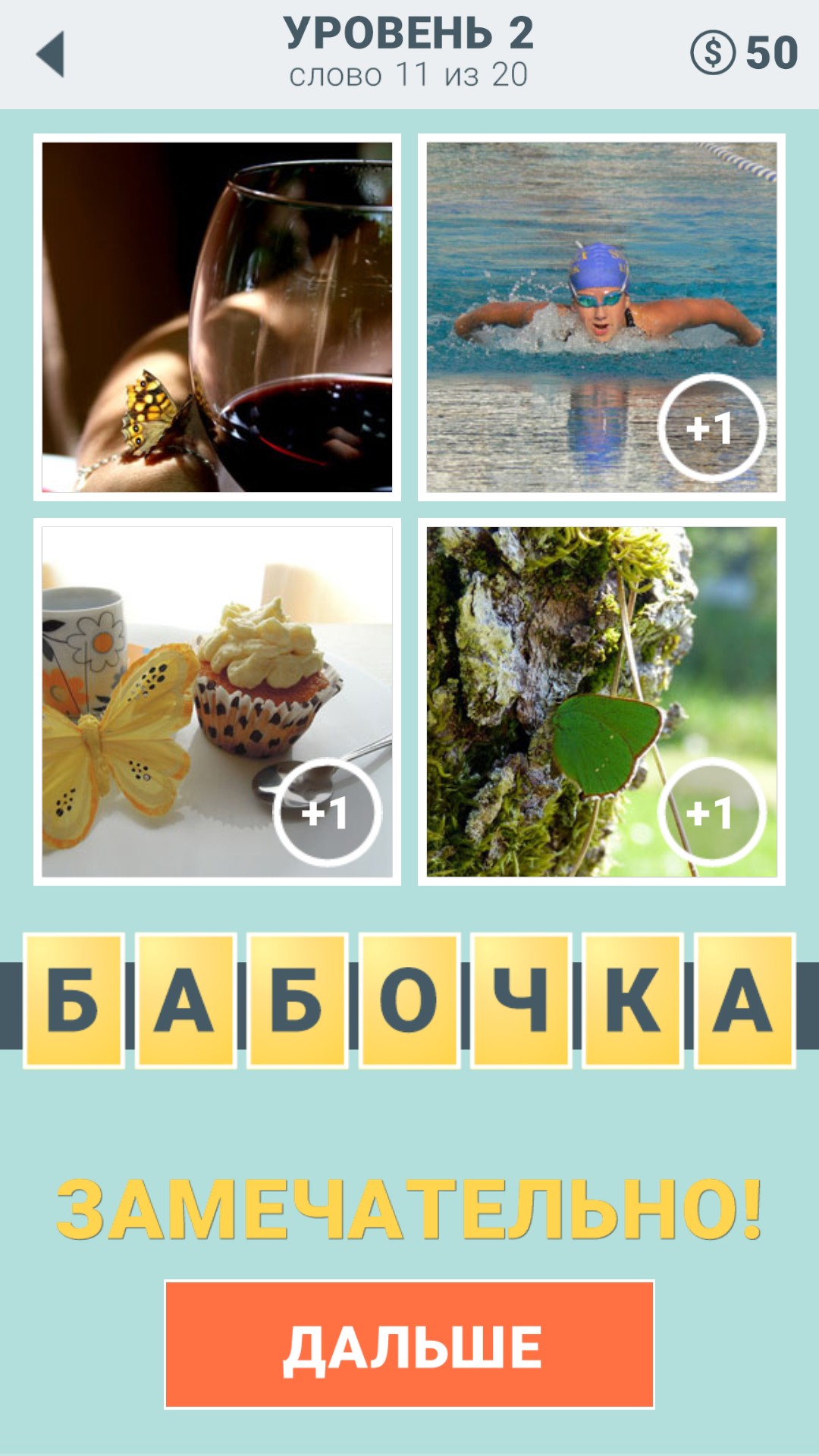Open the green butterfly on tree picture
The height and width of the screenshot is (1456, 819).
[601, 701]
